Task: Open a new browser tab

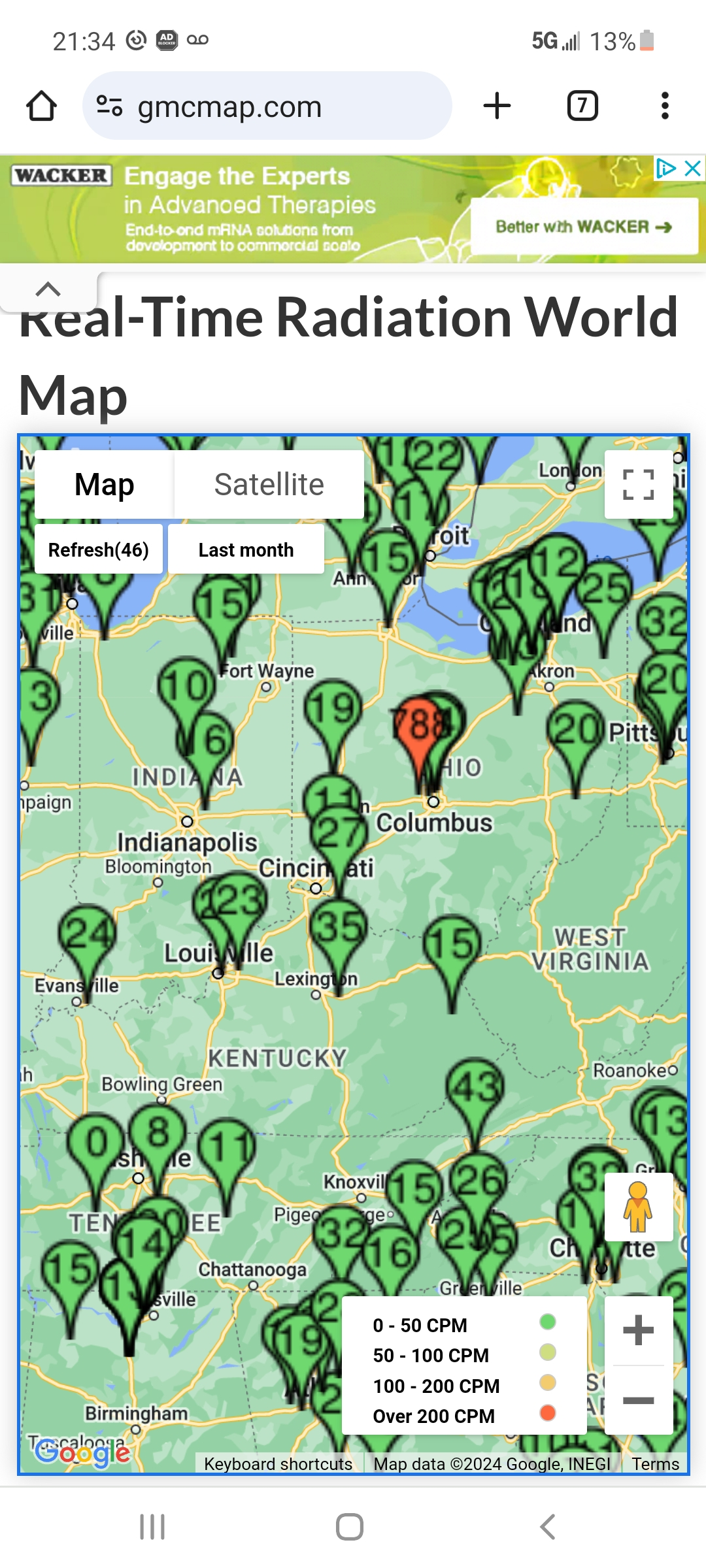Action: pyautogui.click(x=497, y=106)
